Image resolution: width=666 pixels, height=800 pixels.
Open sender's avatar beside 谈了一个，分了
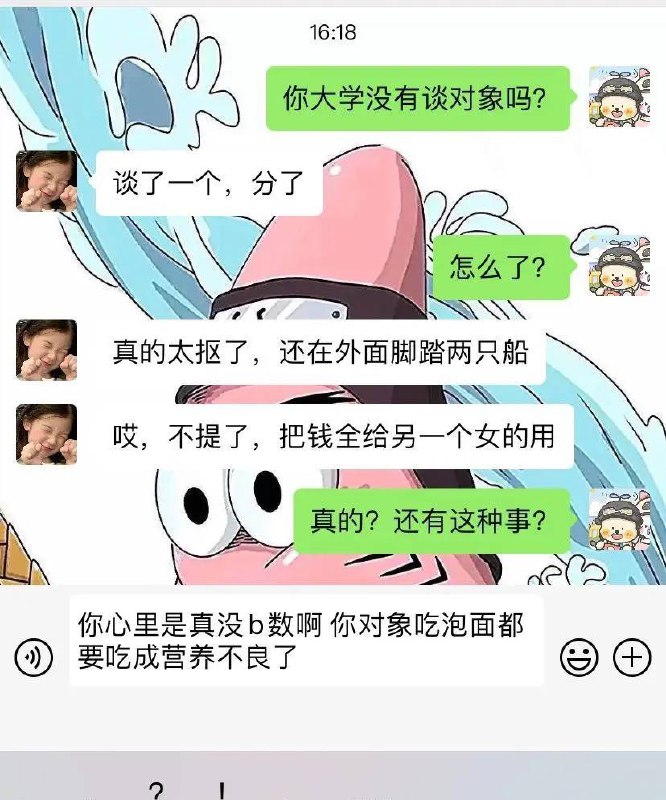46,181
